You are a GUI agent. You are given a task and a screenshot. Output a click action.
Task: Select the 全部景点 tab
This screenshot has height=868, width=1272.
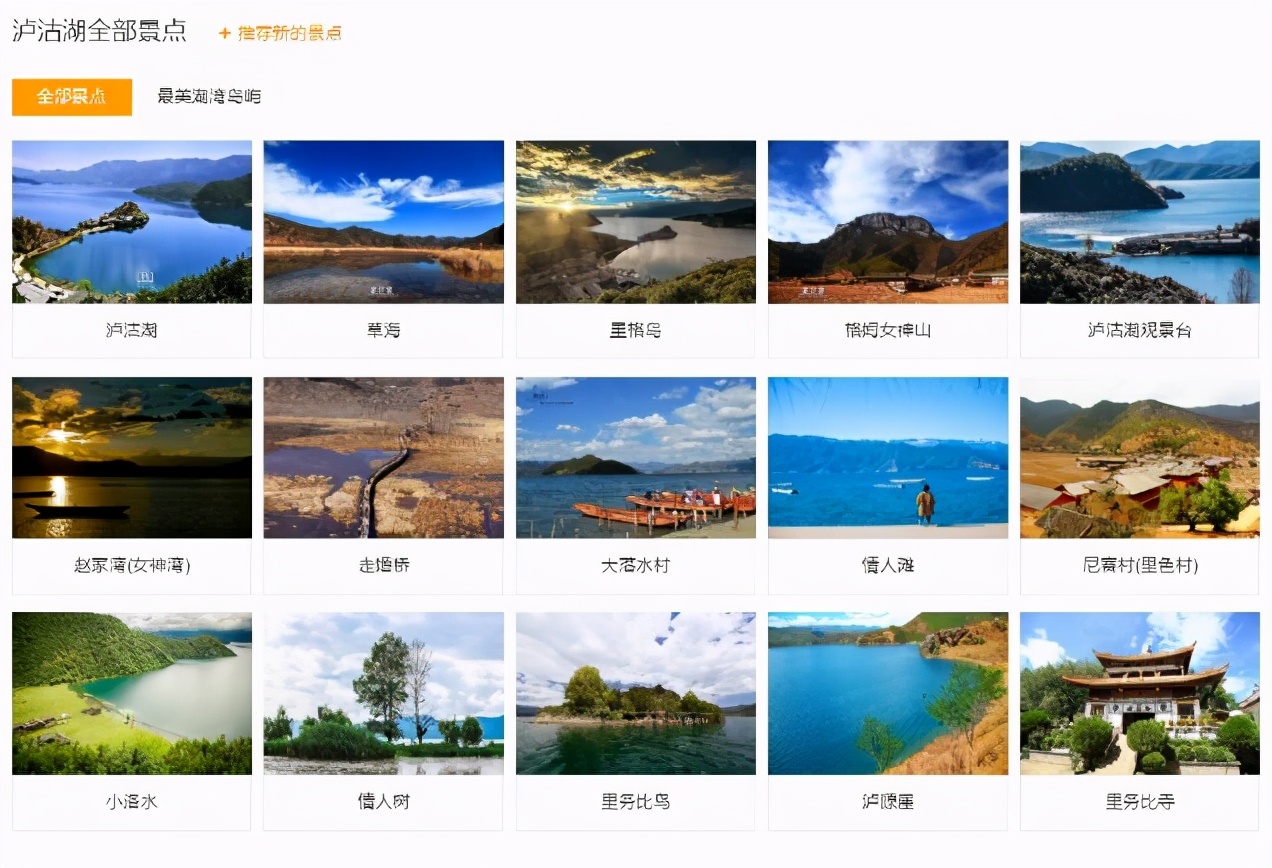[x=72, y=97]
